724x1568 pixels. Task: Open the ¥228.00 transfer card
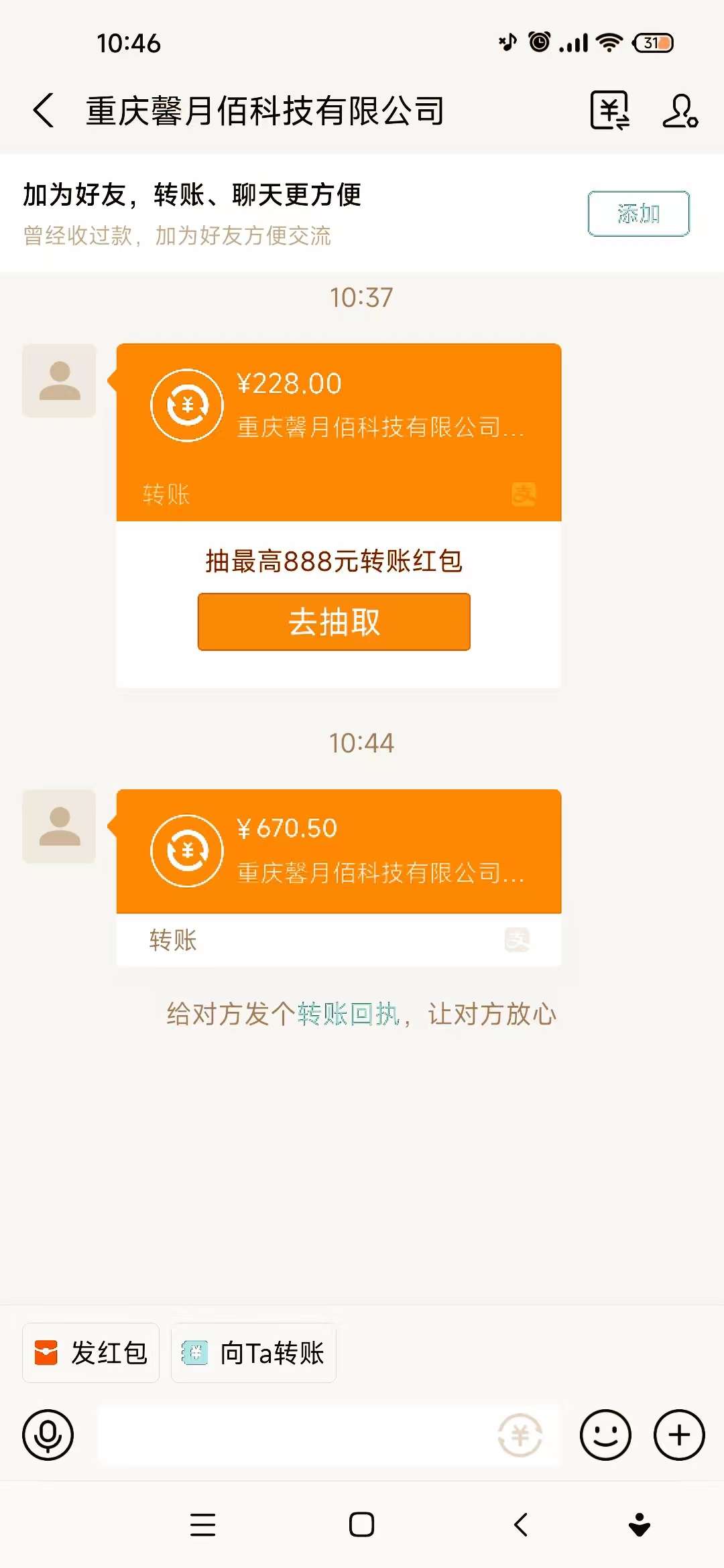[339, 432]
